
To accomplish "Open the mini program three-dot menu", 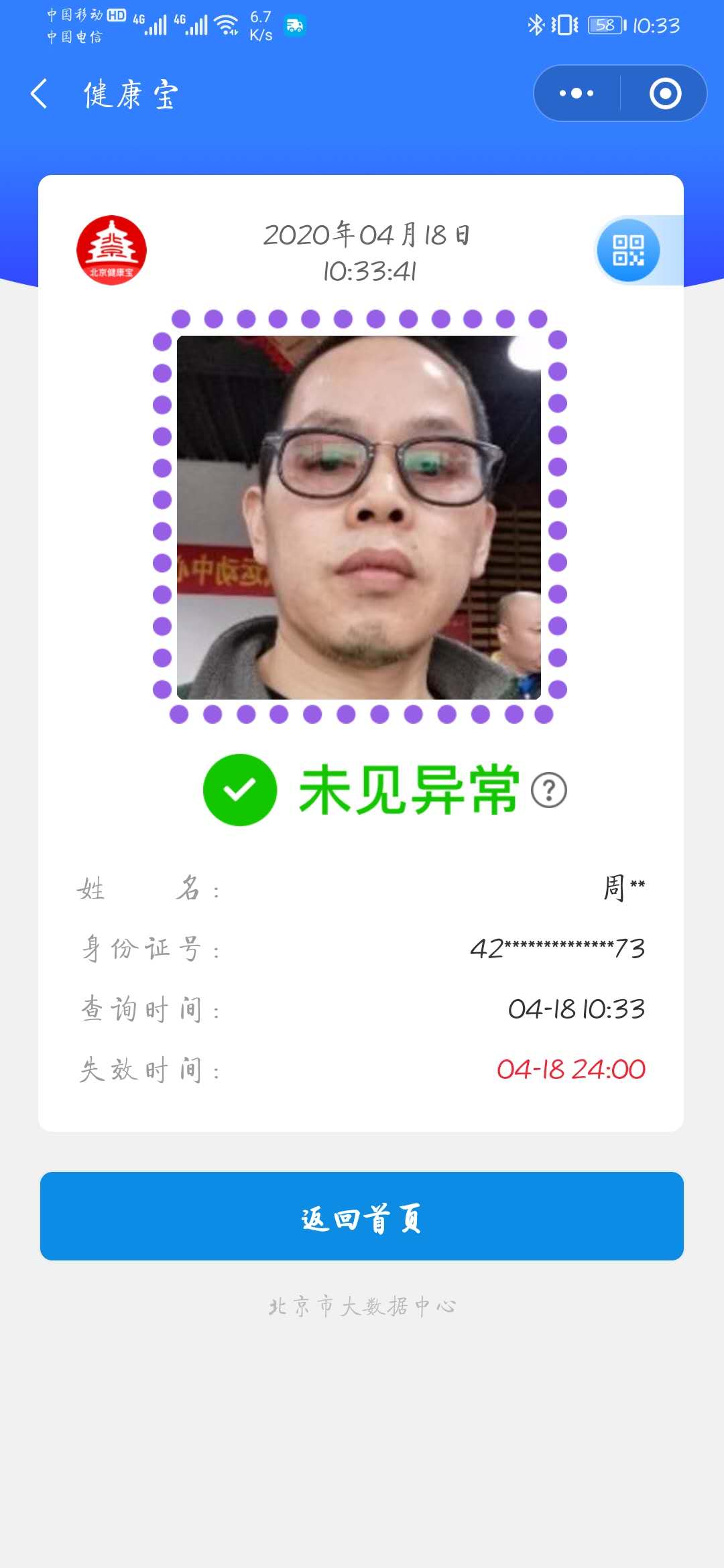I will 577,94.
